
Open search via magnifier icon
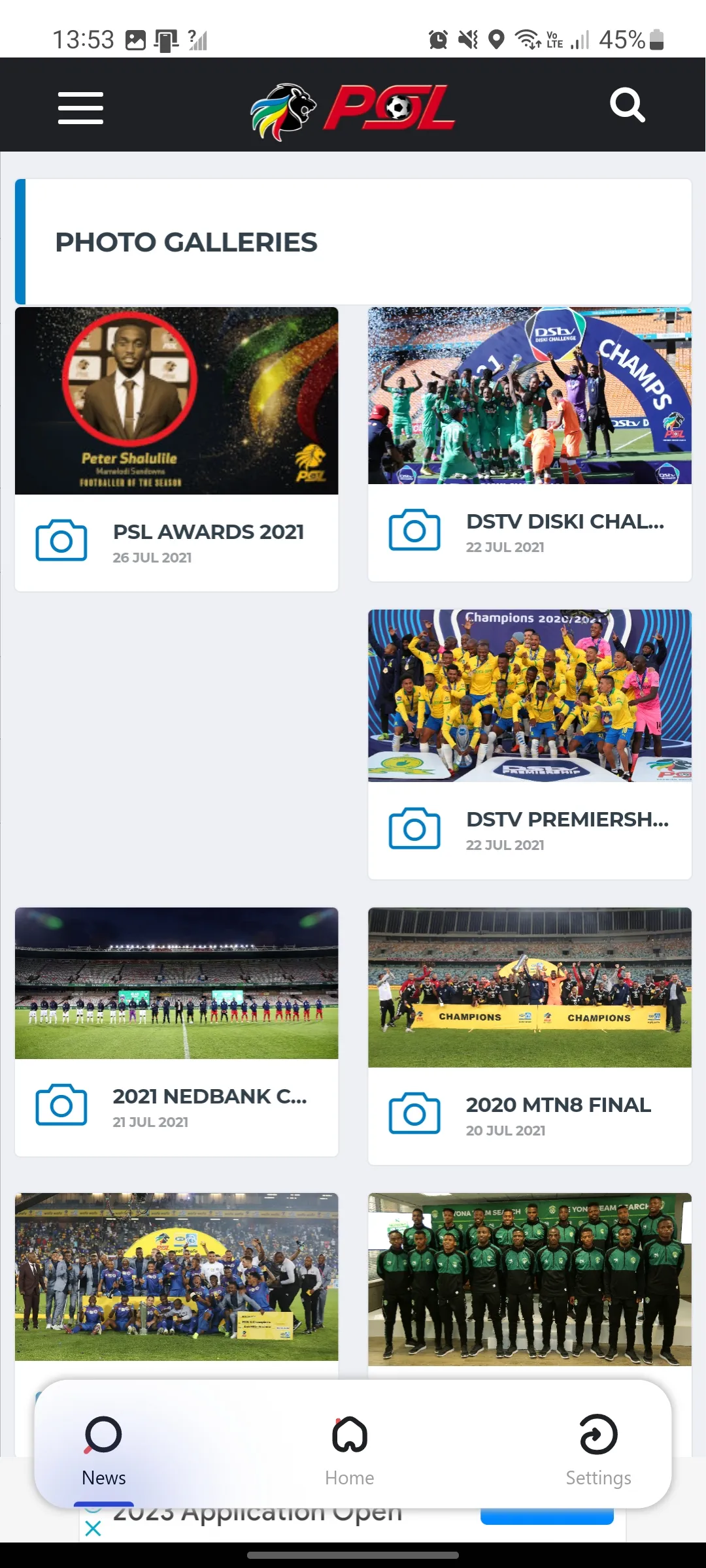(628, 105)
